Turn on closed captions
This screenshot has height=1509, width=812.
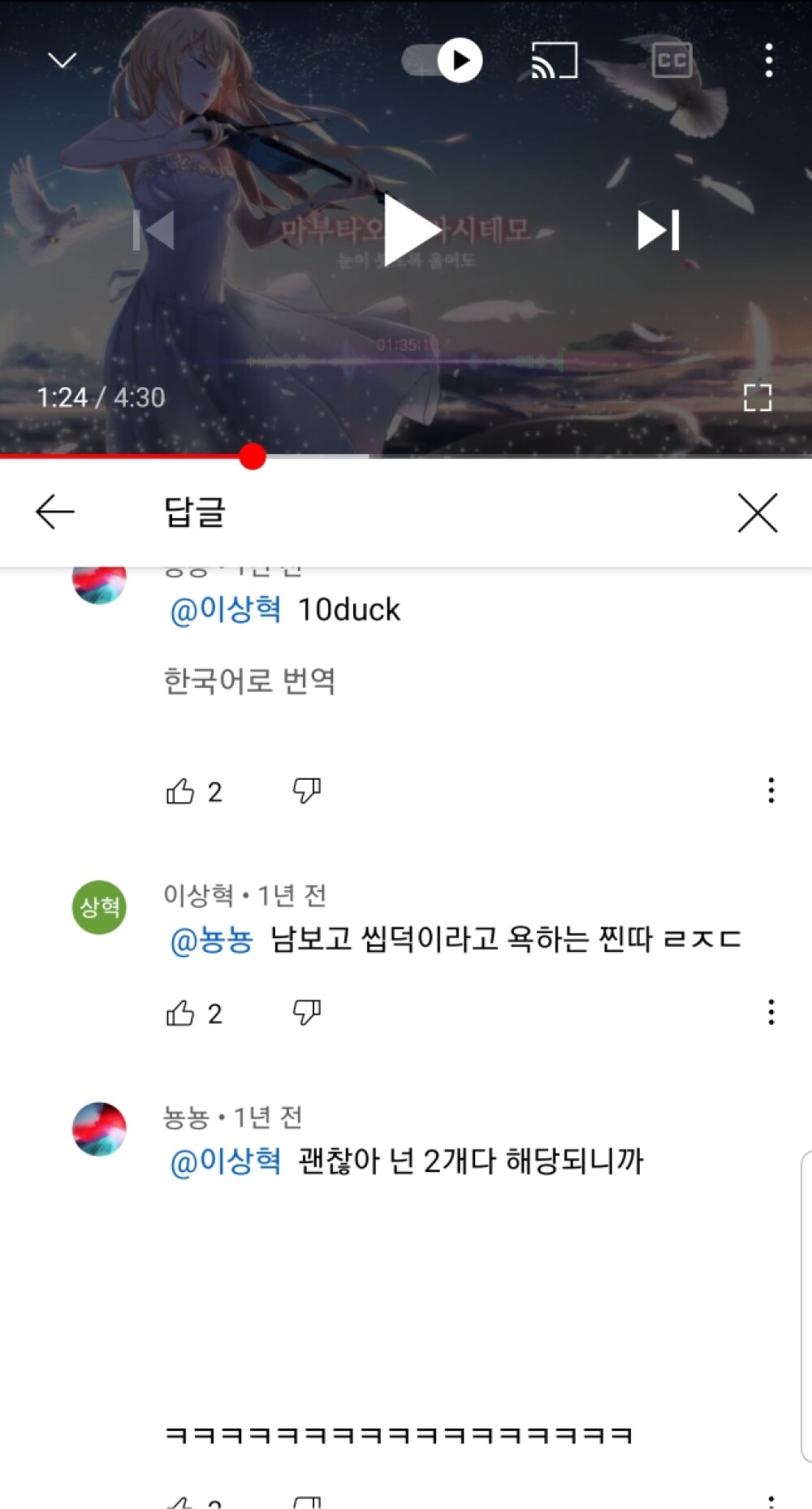point(672,61)
